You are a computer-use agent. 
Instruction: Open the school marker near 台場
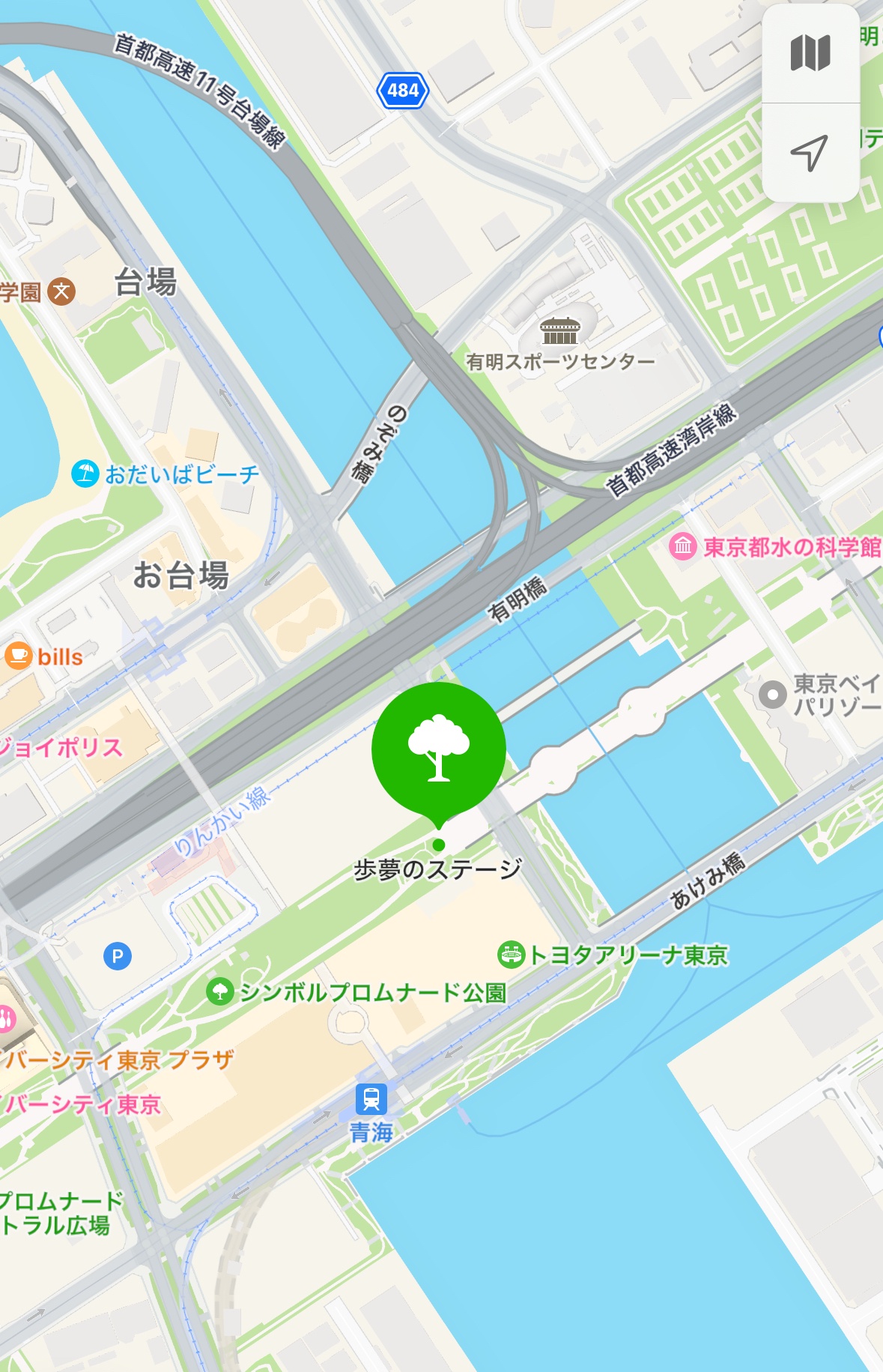click(x=61, y=291)
